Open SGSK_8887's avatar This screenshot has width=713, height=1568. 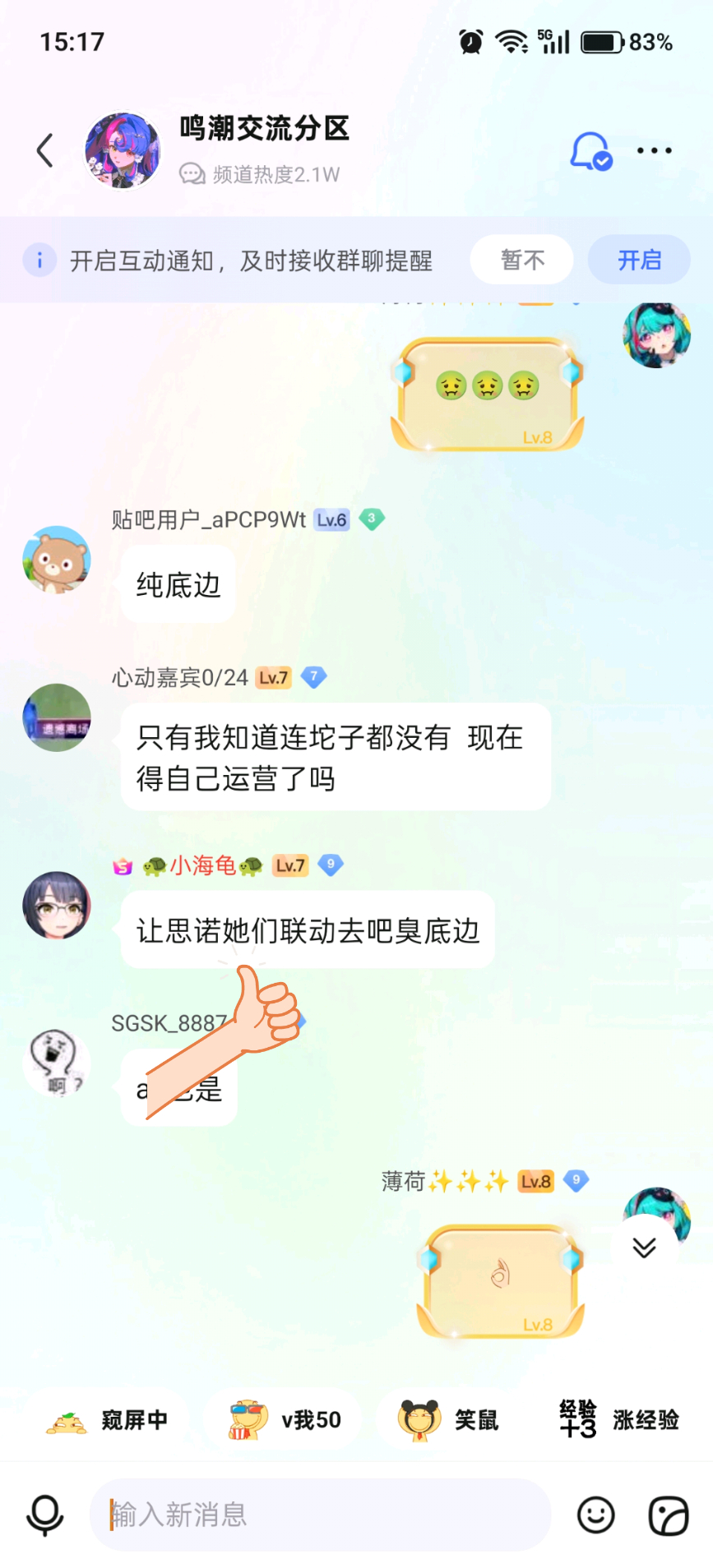(56, 1063)
